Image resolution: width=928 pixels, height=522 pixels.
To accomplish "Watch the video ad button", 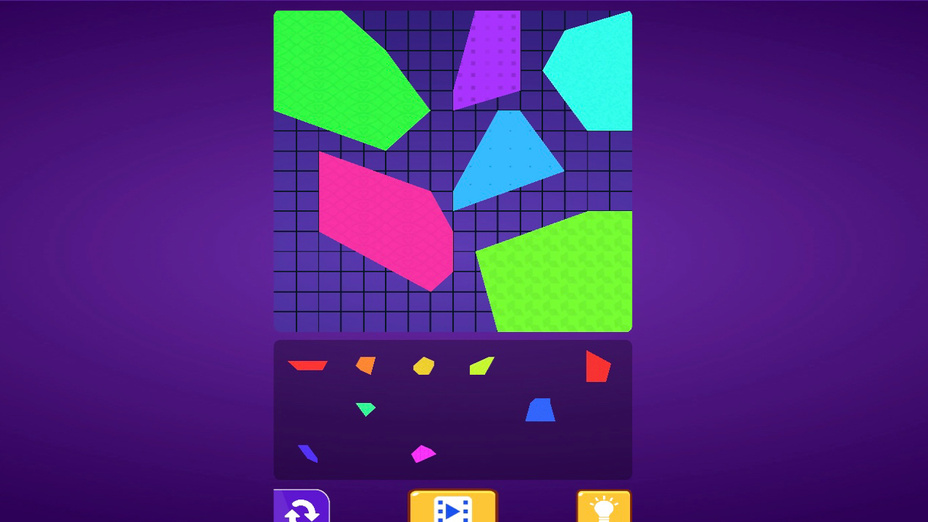I will tap(452, 507).
